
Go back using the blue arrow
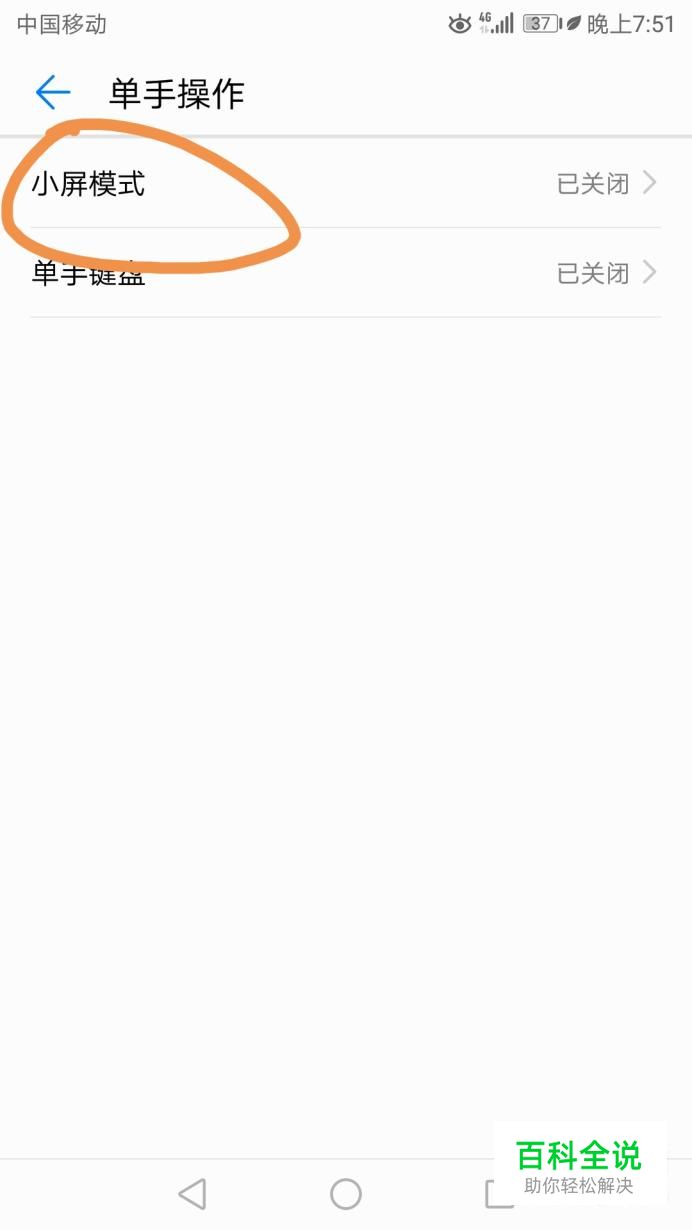[53, 93]
